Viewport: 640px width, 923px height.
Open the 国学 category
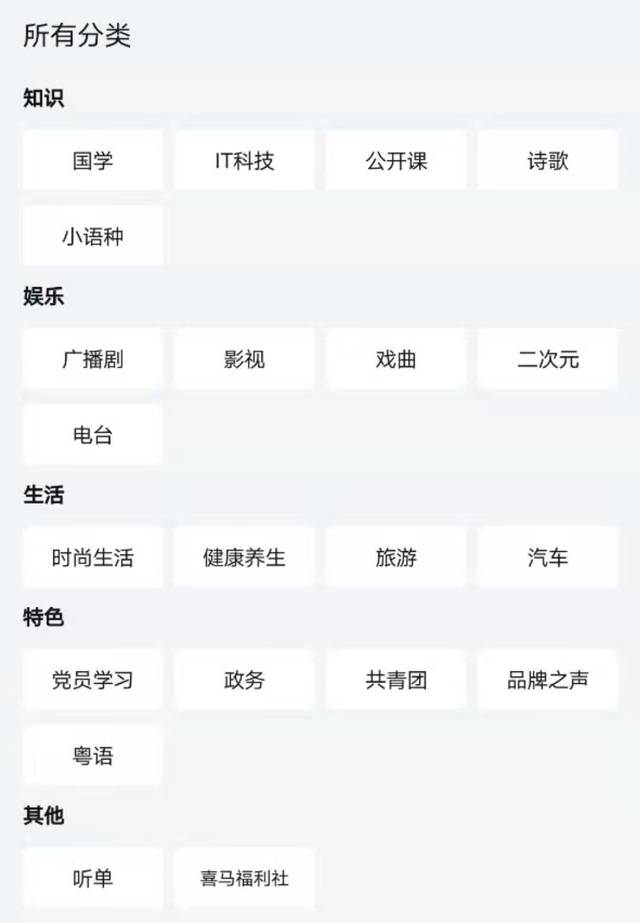(x=92, y=160)
